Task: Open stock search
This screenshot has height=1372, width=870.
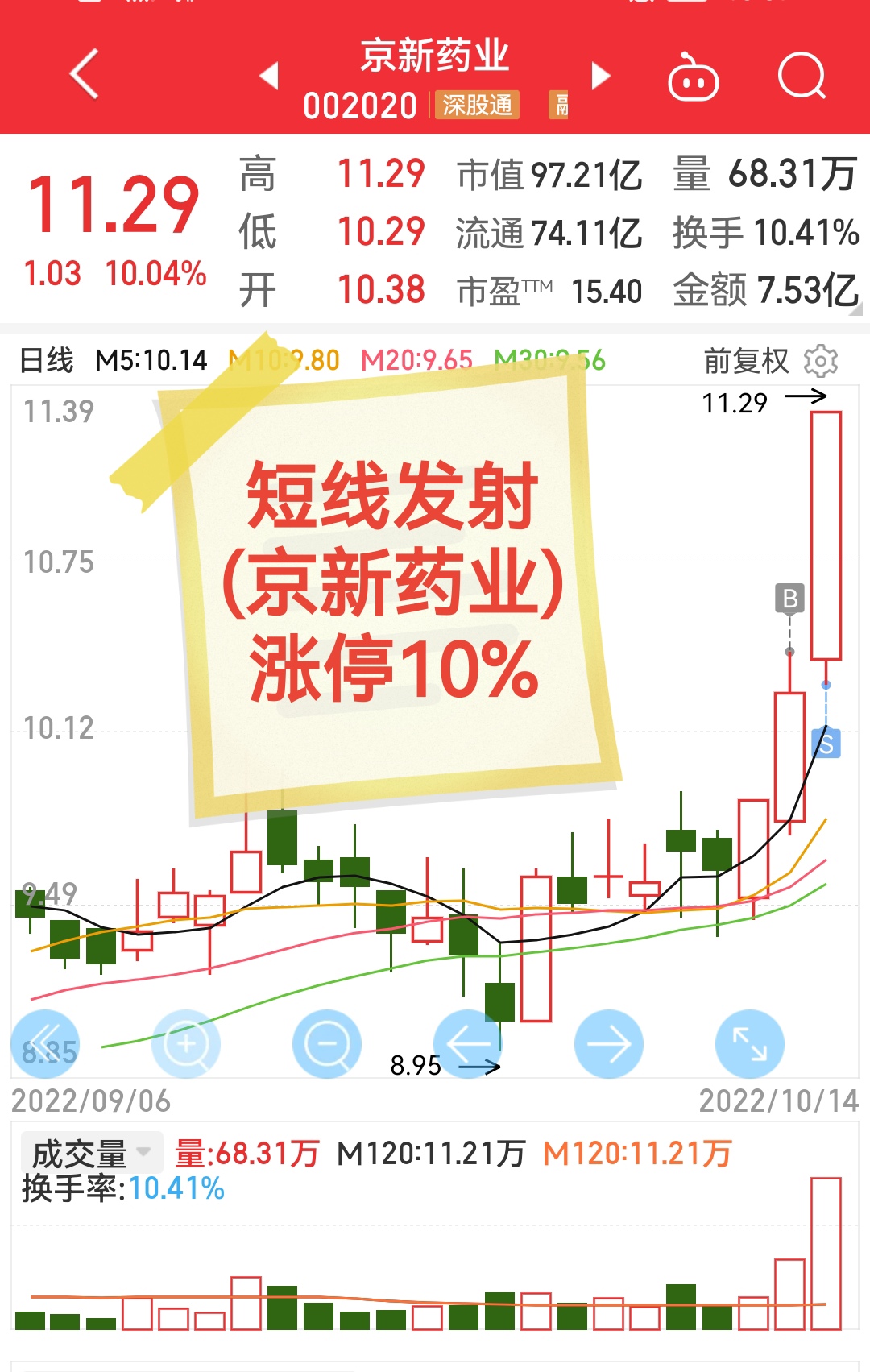Action: click(802, 76)
